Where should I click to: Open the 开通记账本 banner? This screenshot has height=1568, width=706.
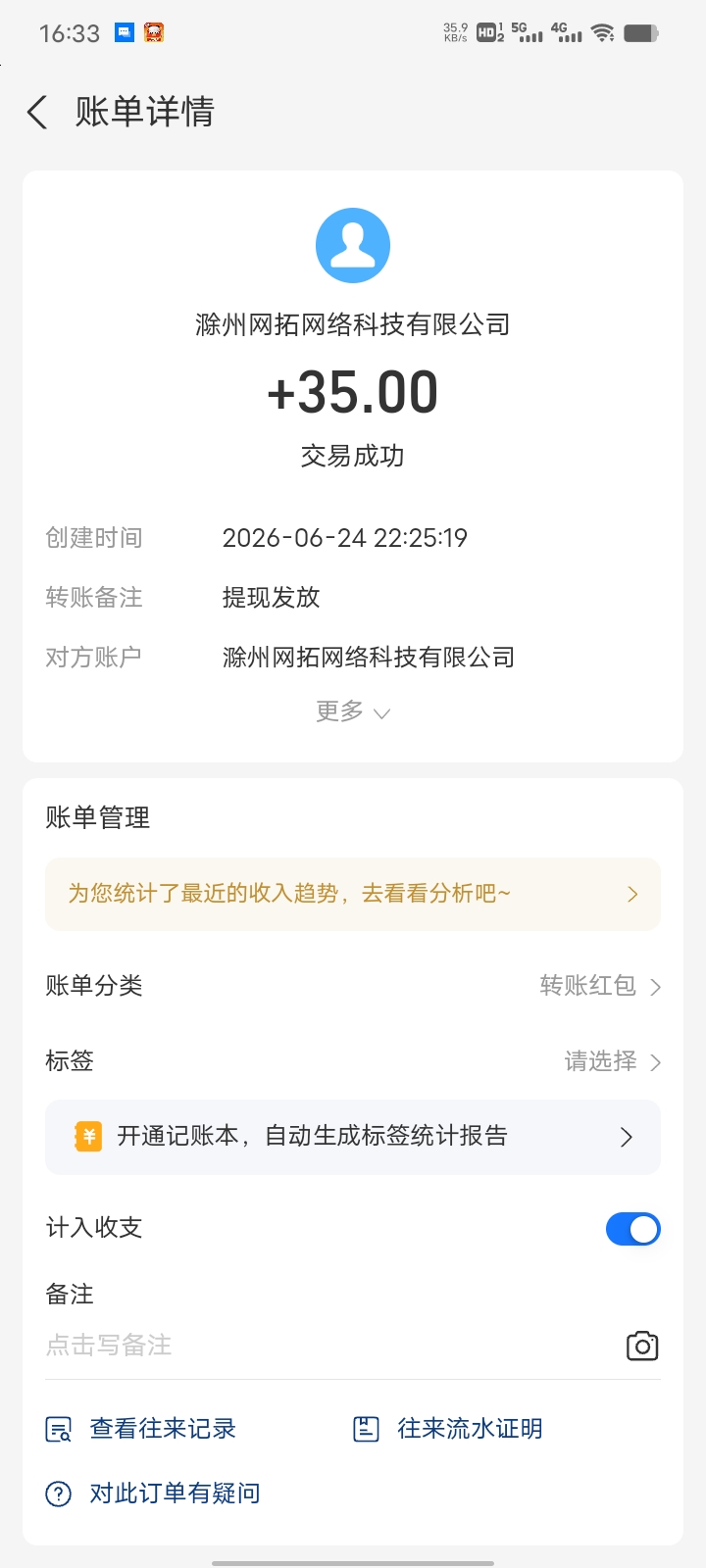(353, 1137)
